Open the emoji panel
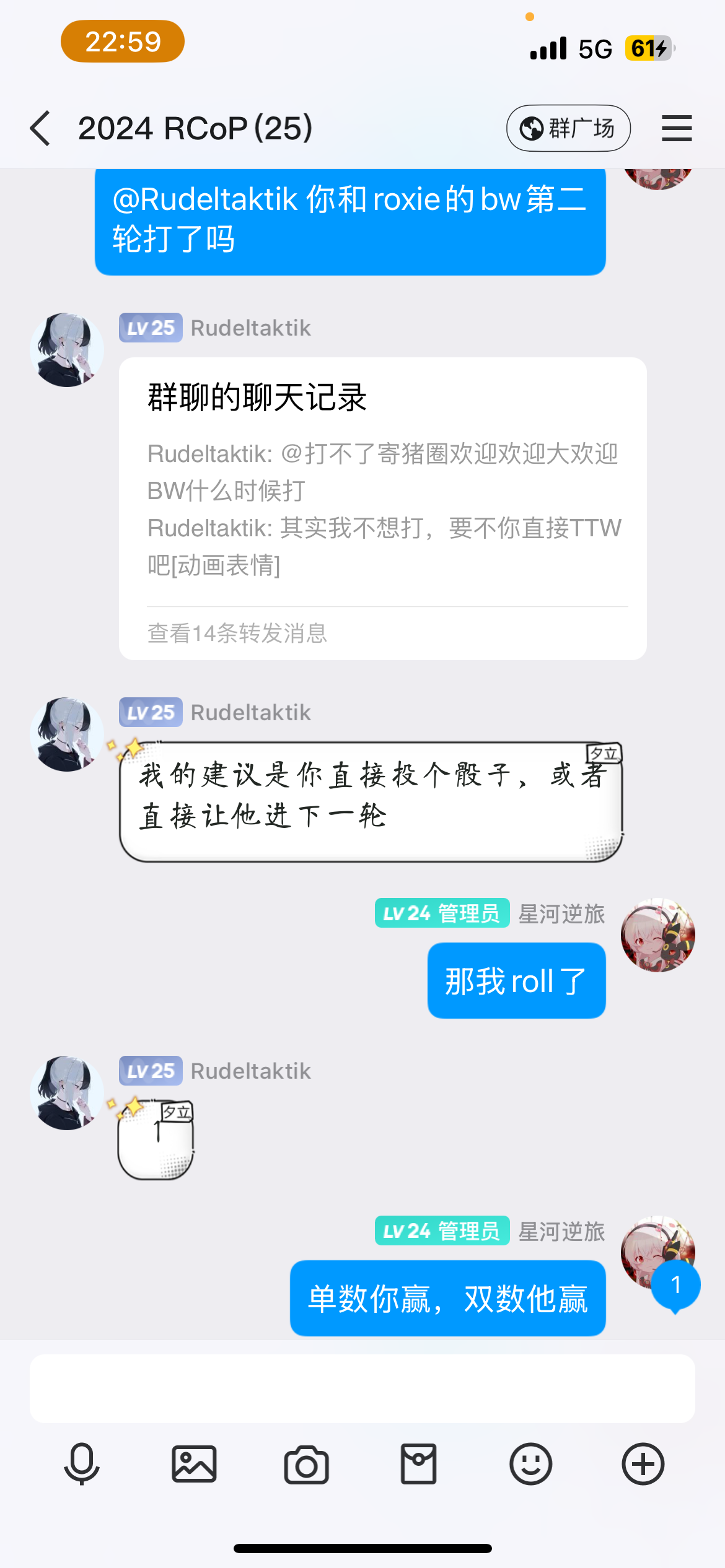This screenshot has width=725, height=1568. (x=530, y=1464)
